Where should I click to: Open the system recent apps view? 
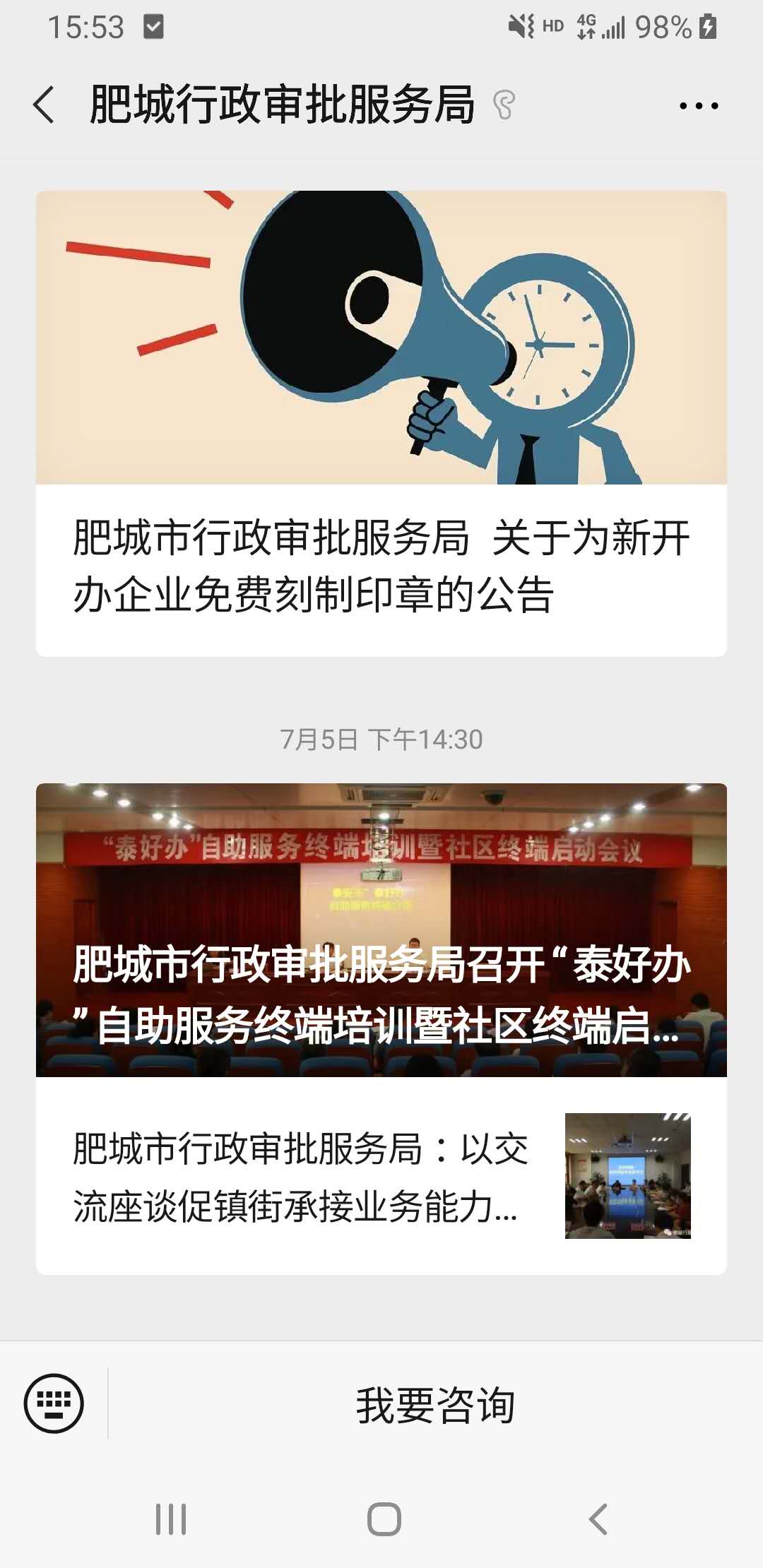(170, 1519)
